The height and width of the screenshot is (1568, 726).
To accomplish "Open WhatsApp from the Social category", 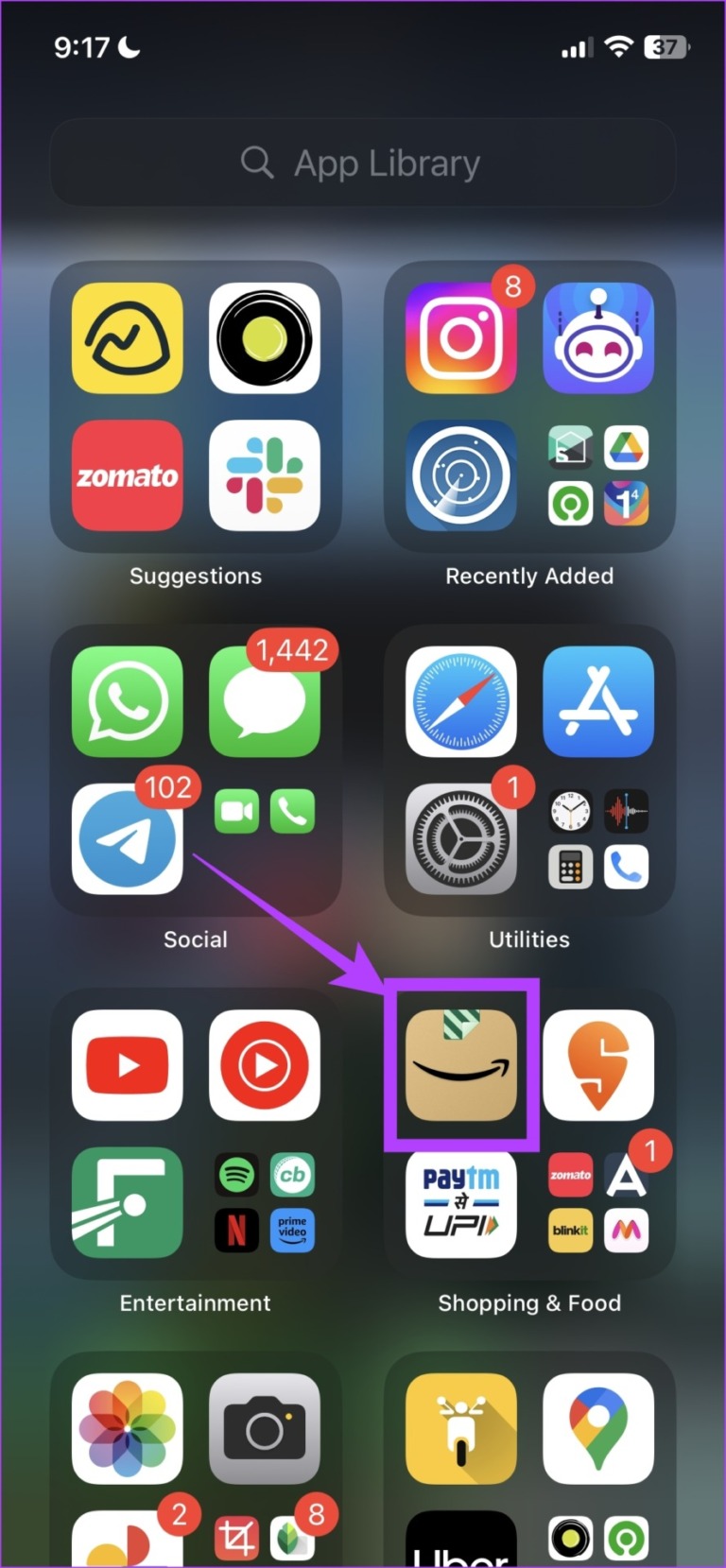I will [127, 702].
